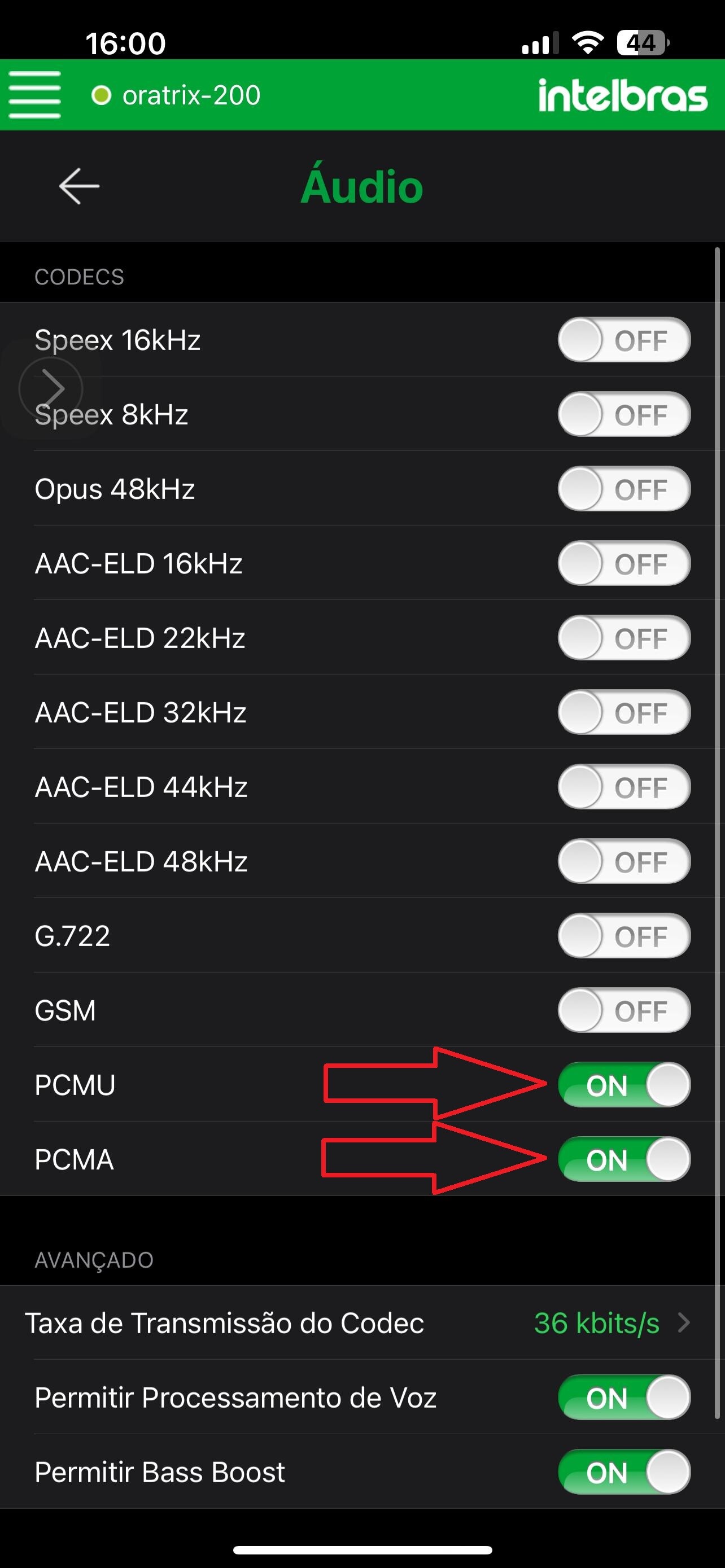
Task: Turn on the GSM codec
Action: click(x=624, y=1010)
